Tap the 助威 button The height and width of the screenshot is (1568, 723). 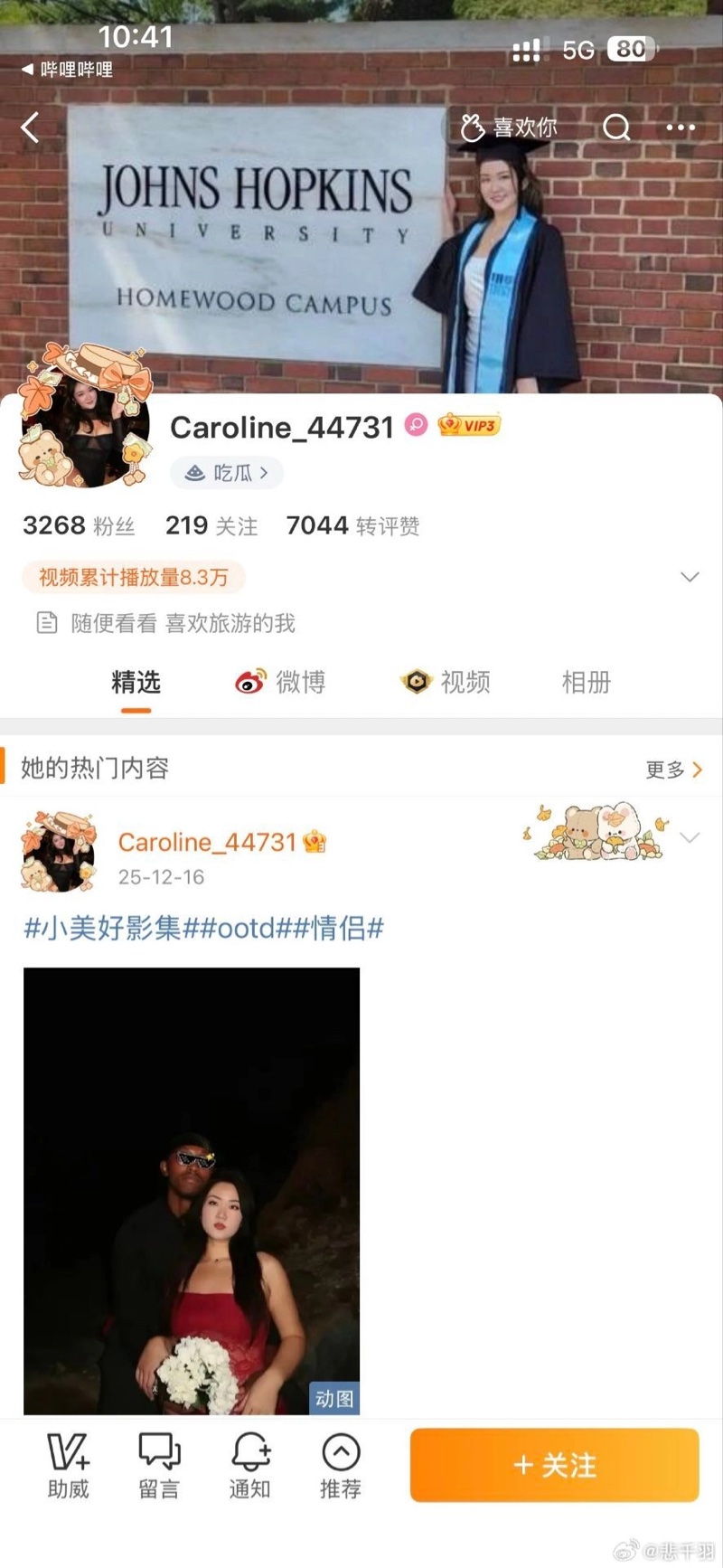click(x=69, y=1466)
